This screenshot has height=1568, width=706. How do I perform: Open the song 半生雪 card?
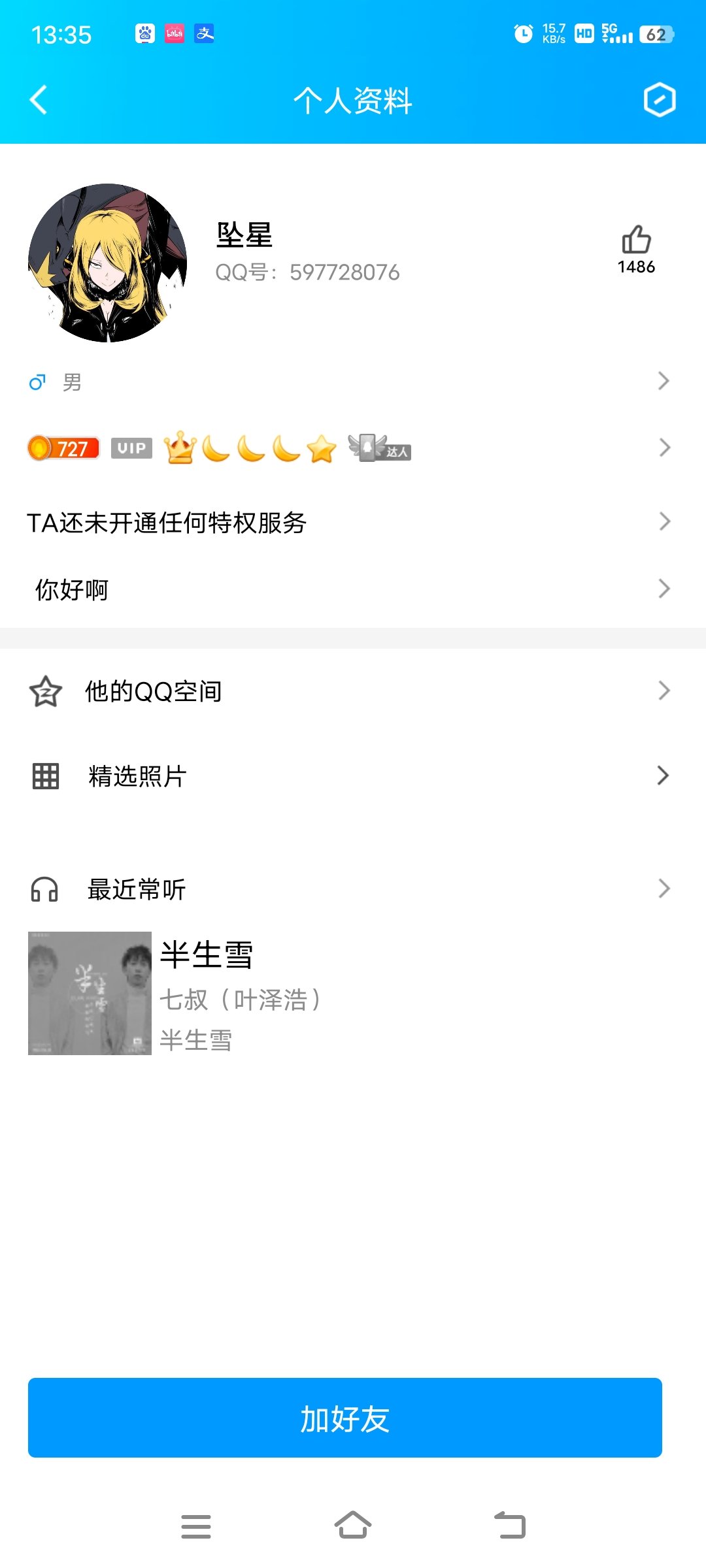point(196,993)
